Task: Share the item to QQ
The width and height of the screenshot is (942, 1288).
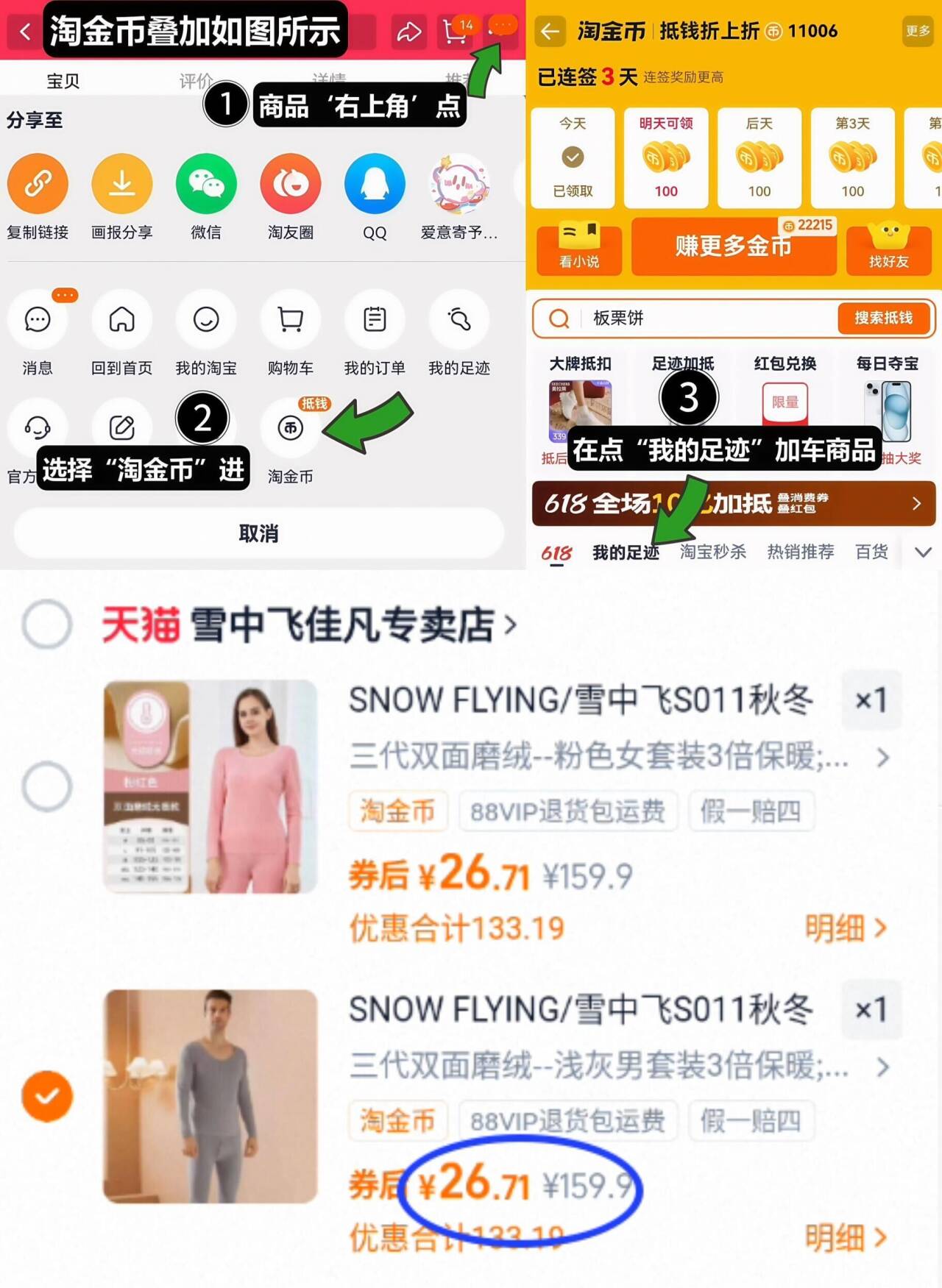Action: point(375,184)
